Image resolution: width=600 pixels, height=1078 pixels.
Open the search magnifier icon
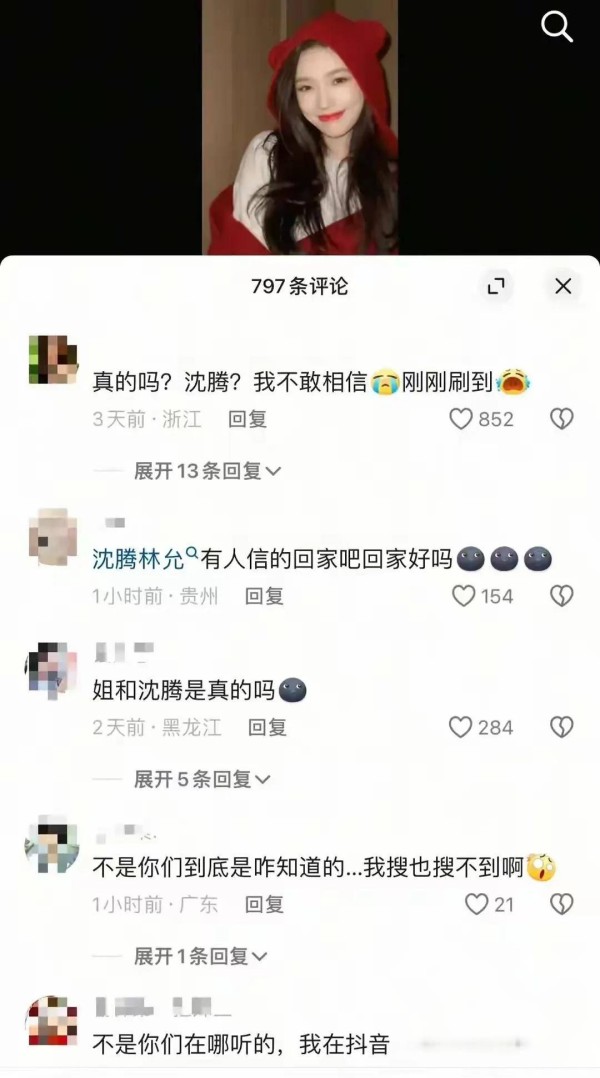pos(557,27)
